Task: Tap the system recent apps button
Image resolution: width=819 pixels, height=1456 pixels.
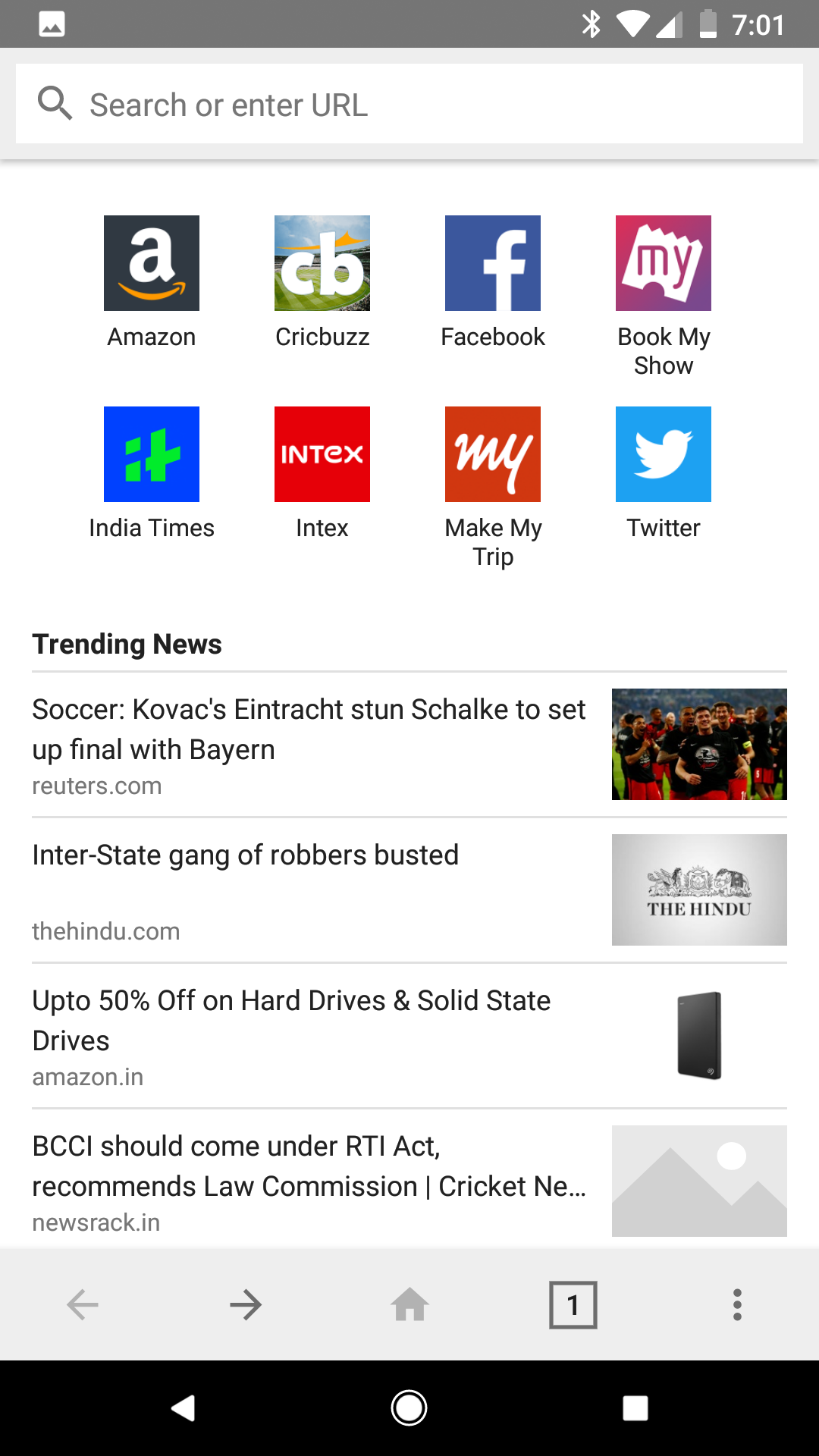Action: point(635,1408)
